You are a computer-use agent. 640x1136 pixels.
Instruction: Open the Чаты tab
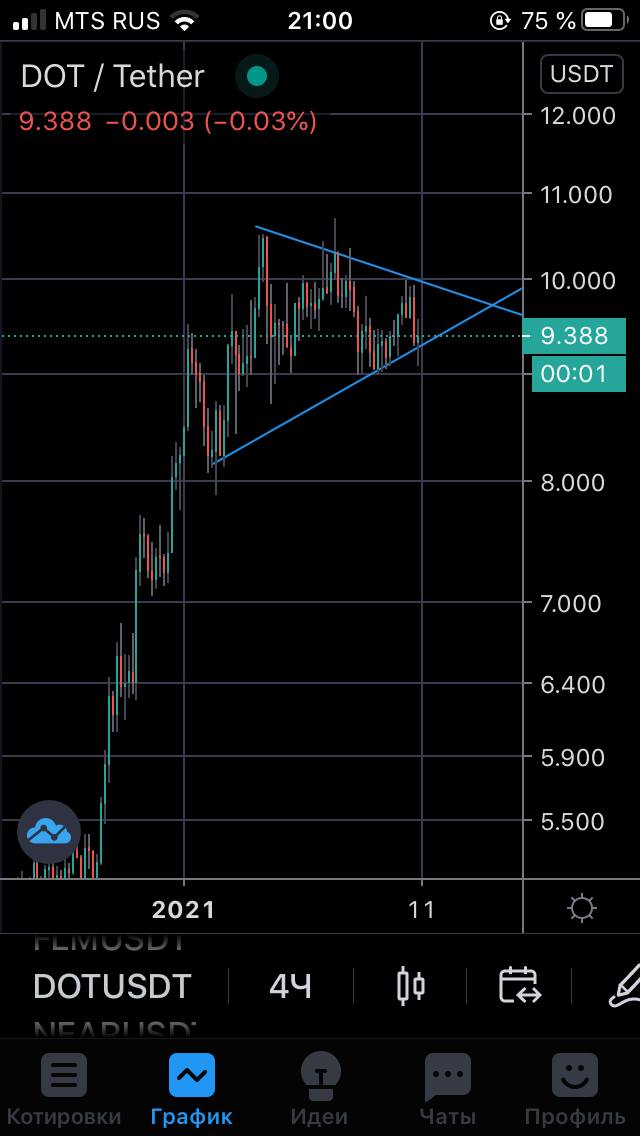447,1090
